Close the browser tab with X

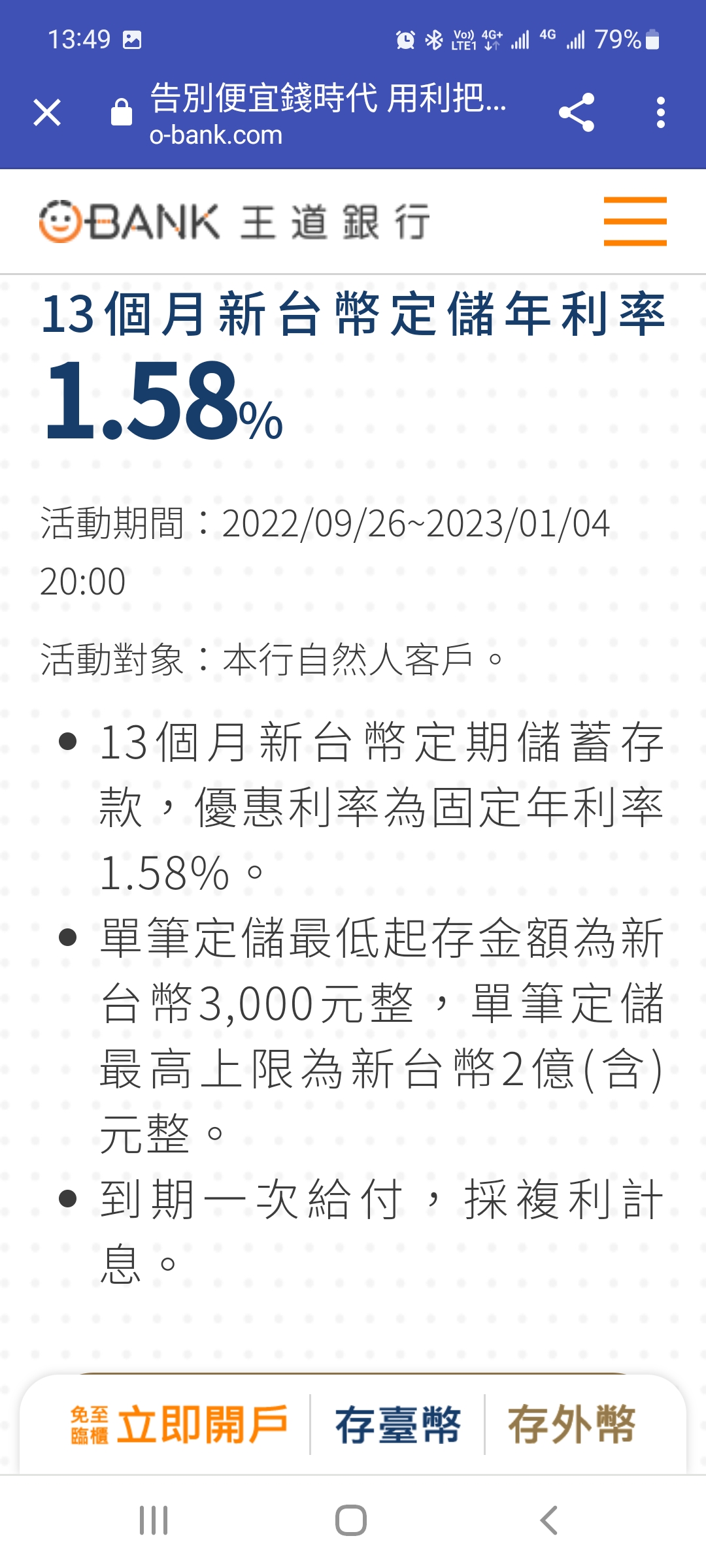(x=47, y=112)
